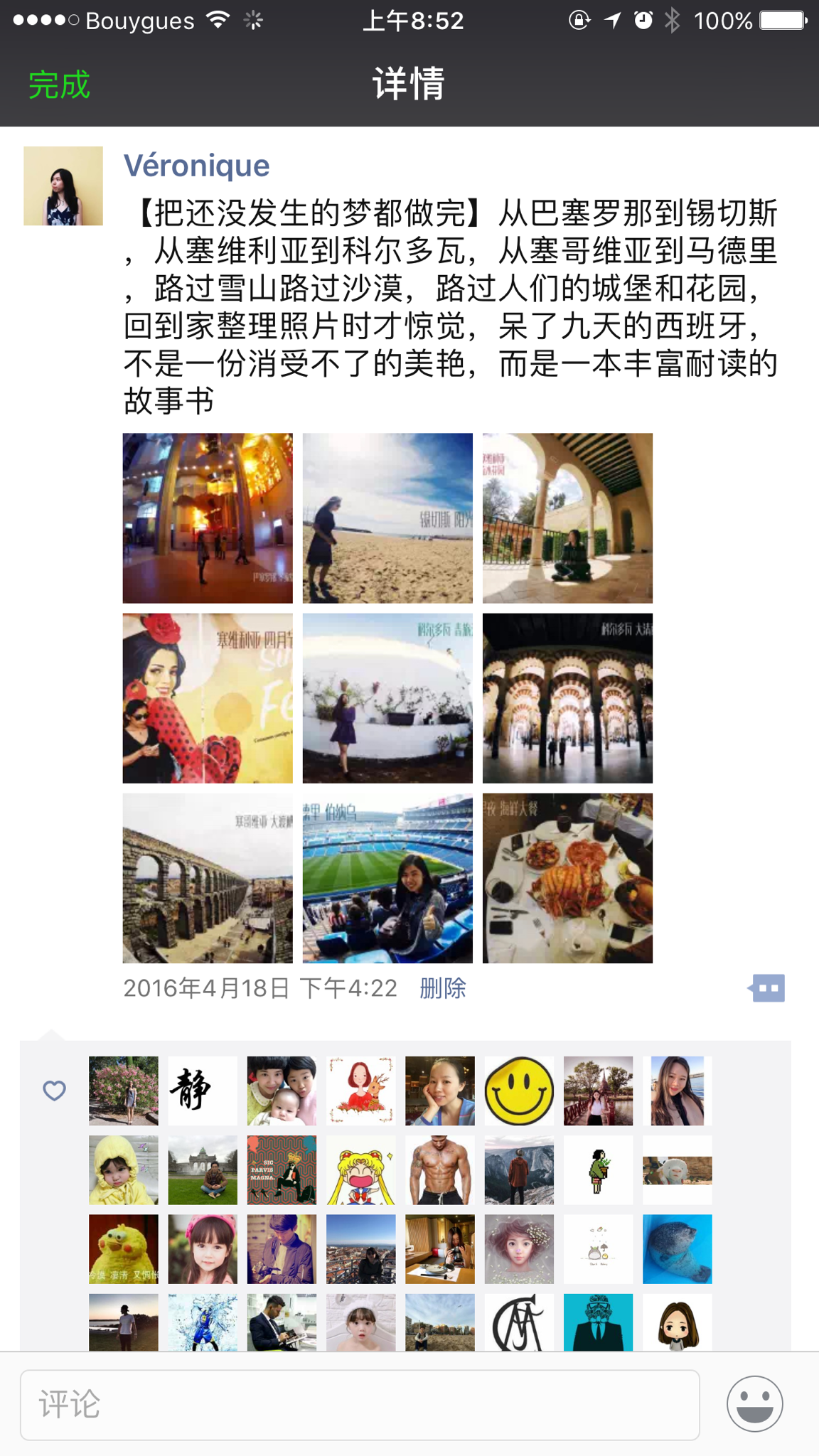Screen dimensions: 819x1456
Task: Open the seafood dinner photo
Action: pyautogui.click(x=567, y=878)
